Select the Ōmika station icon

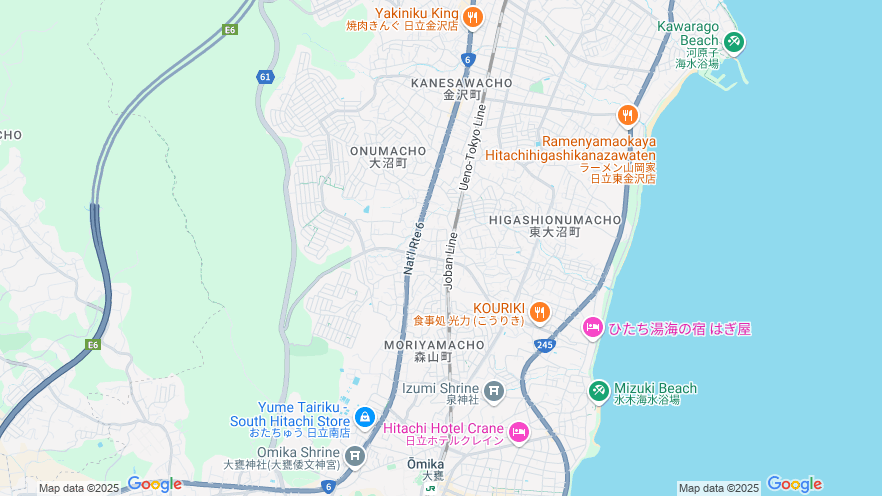(431, 489)
